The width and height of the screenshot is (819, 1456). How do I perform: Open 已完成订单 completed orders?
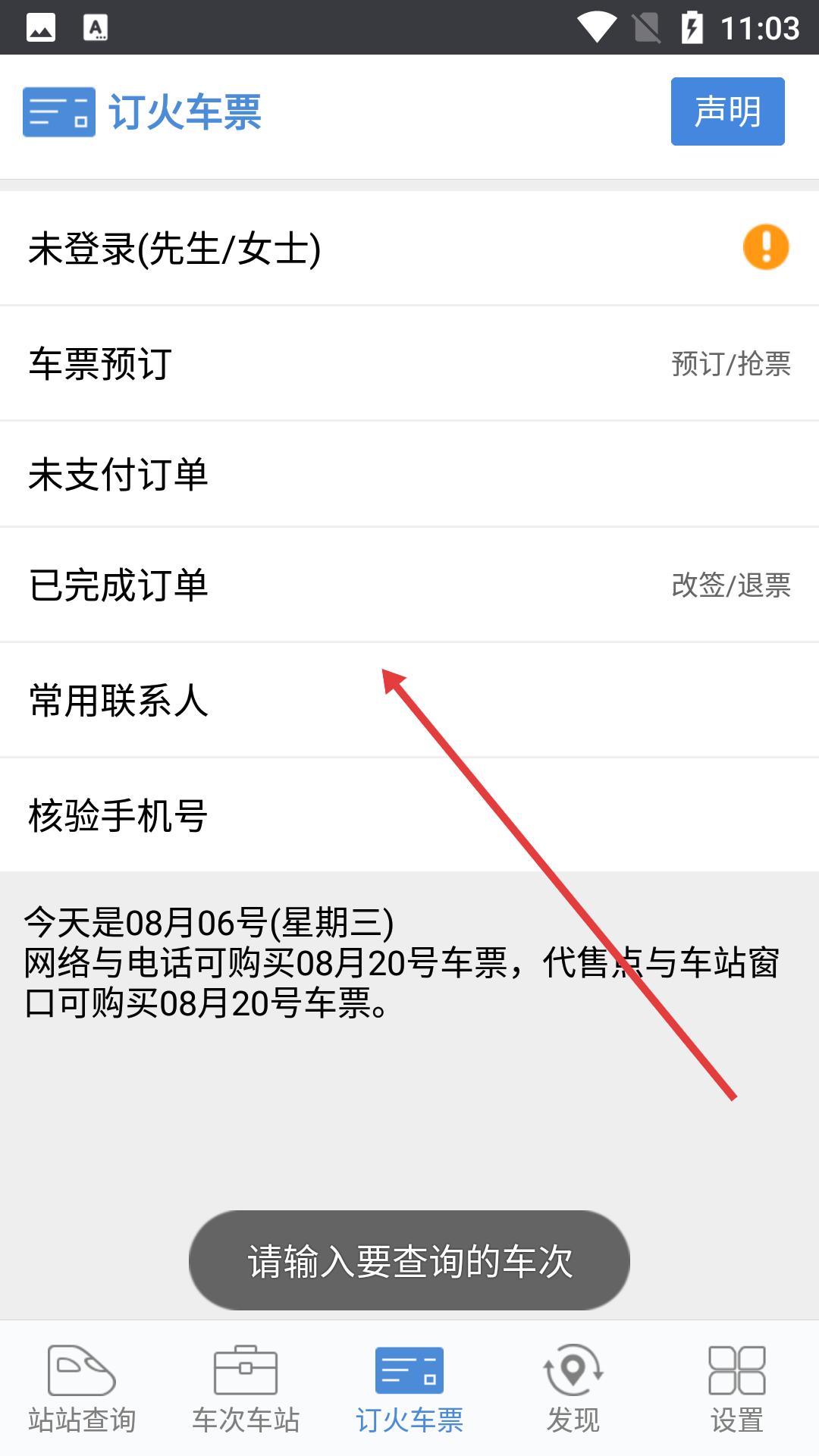(409, 585)
